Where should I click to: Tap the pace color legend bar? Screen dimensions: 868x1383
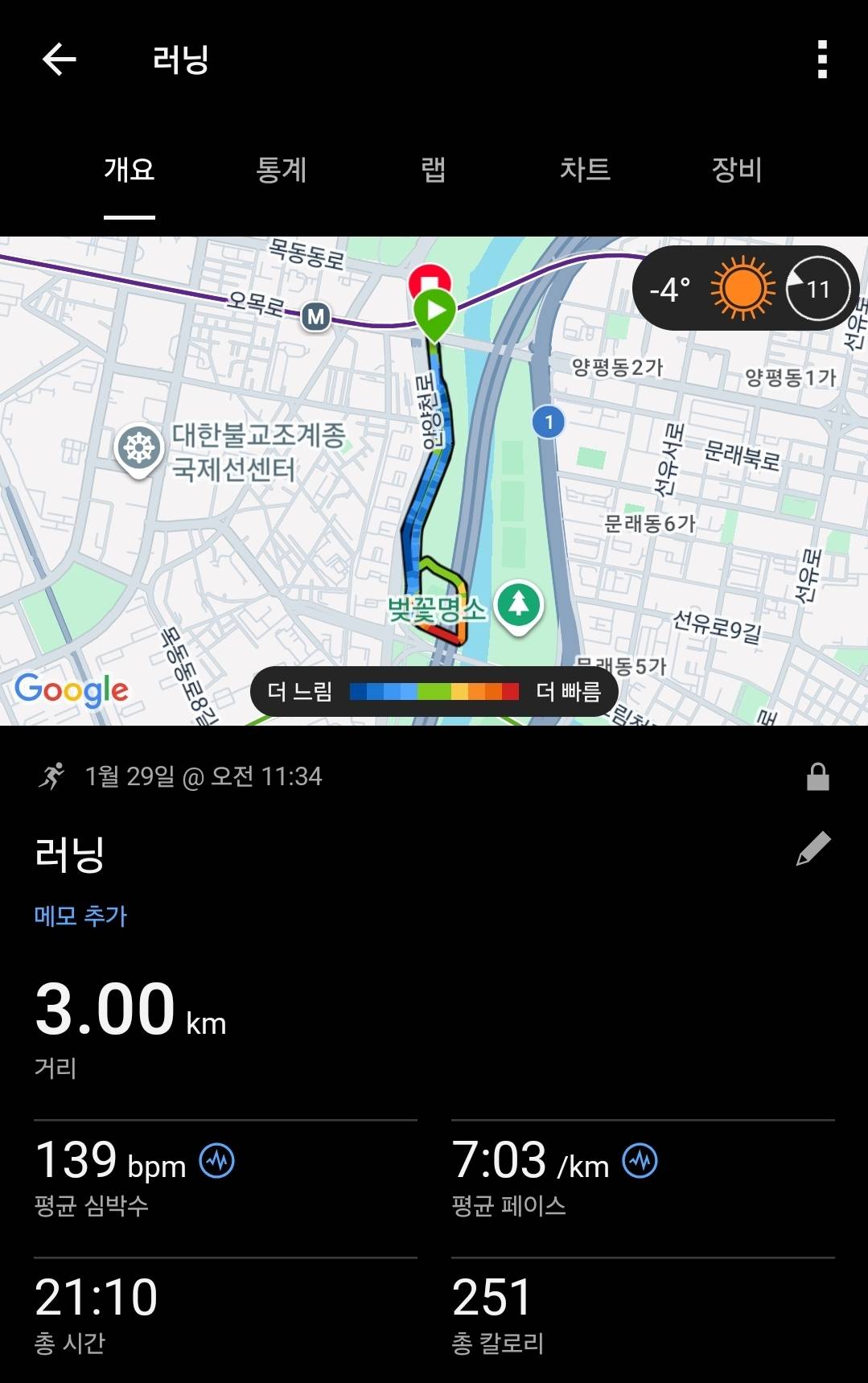click(x=434, y=690)
